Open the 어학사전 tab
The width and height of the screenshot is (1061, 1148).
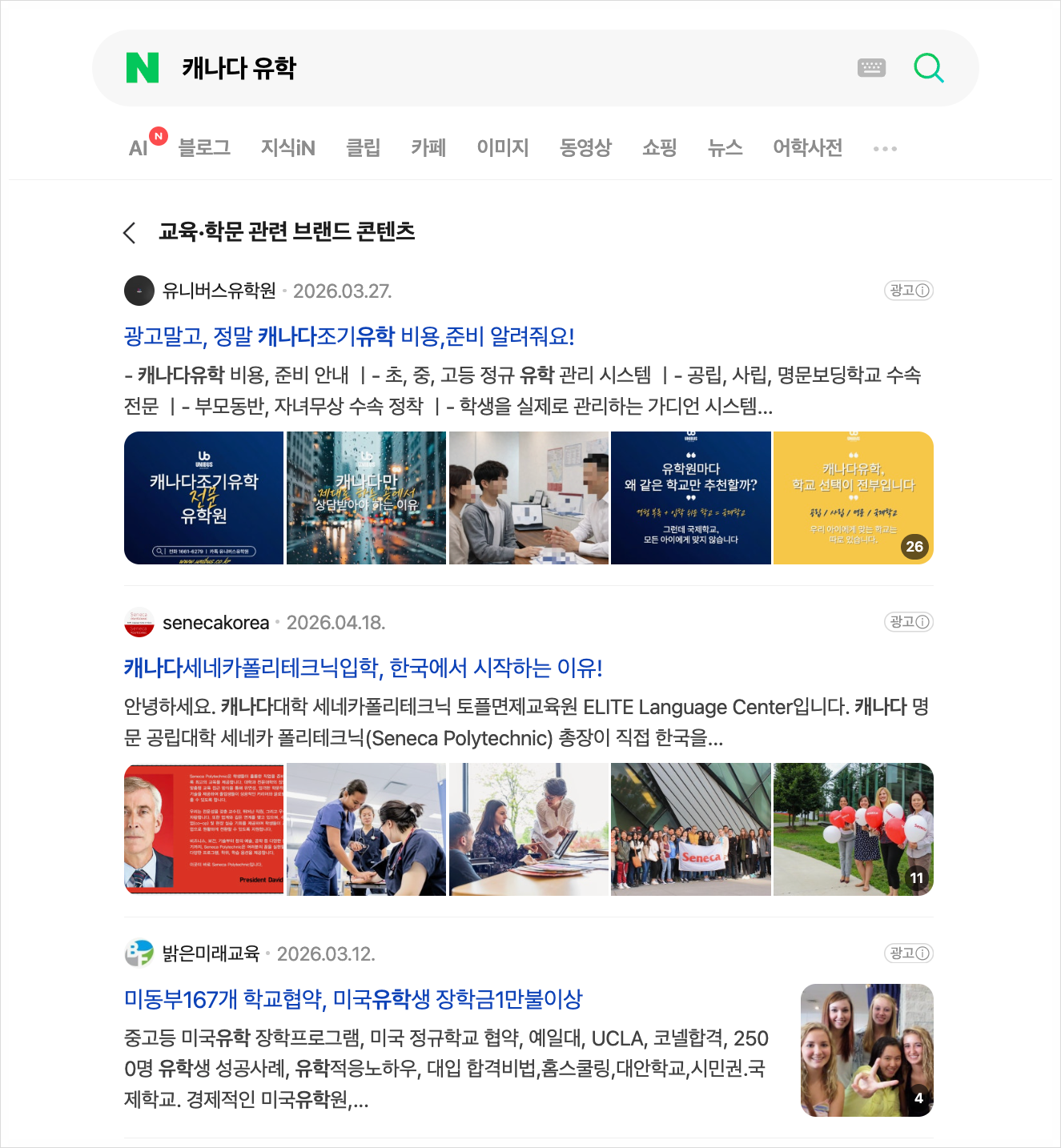807,148
